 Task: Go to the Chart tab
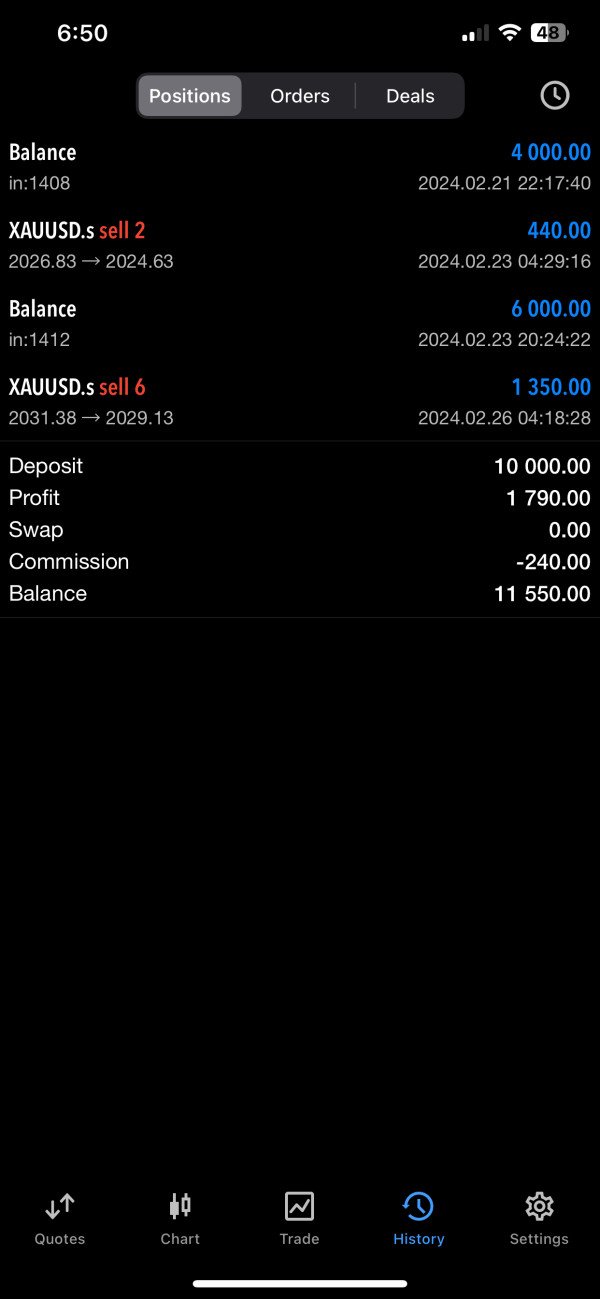(180, 1219)
